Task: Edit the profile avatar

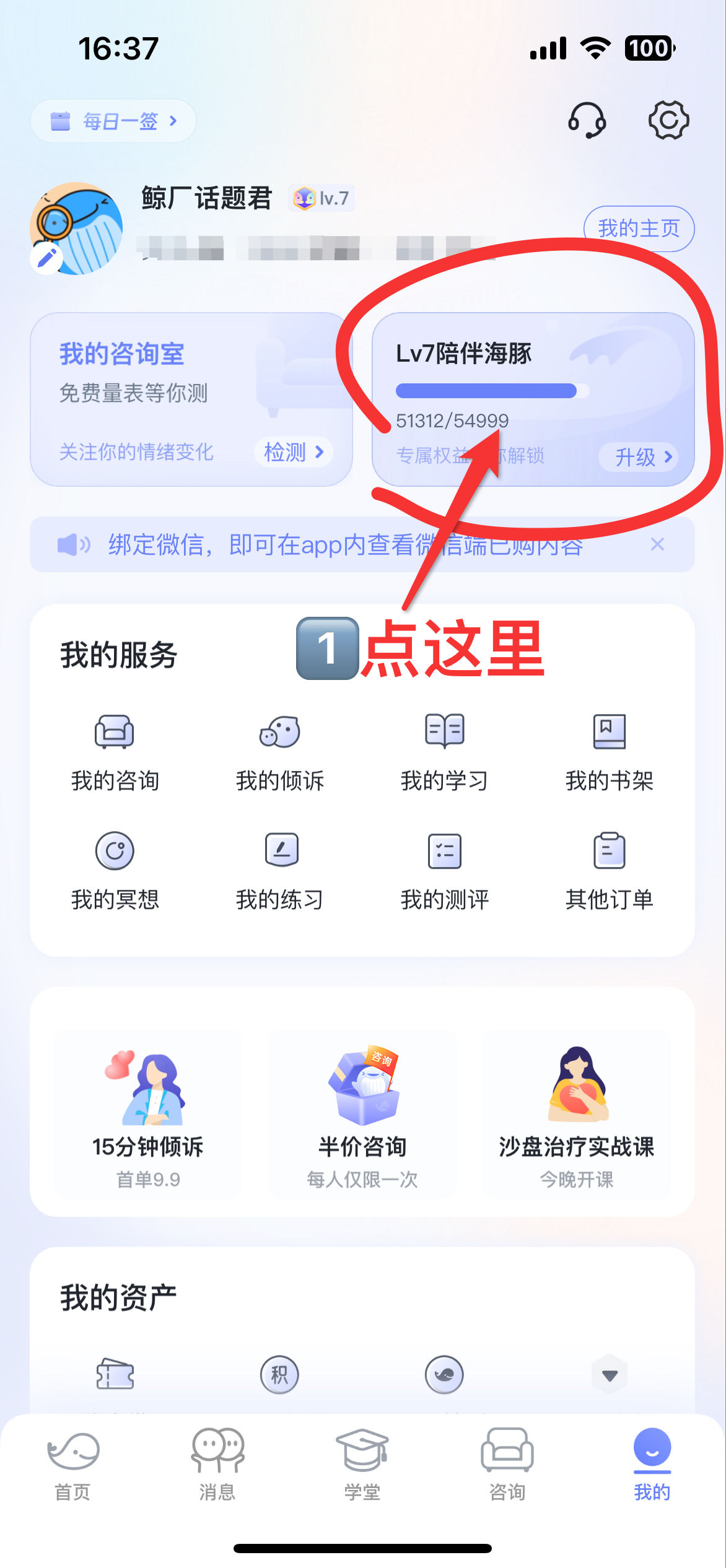Action: pyautogui.click(x=47, y=258)
